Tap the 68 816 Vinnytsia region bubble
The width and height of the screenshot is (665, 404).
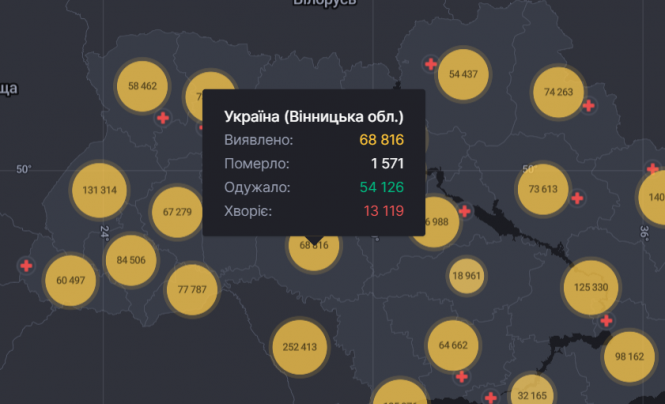[314, 246]
